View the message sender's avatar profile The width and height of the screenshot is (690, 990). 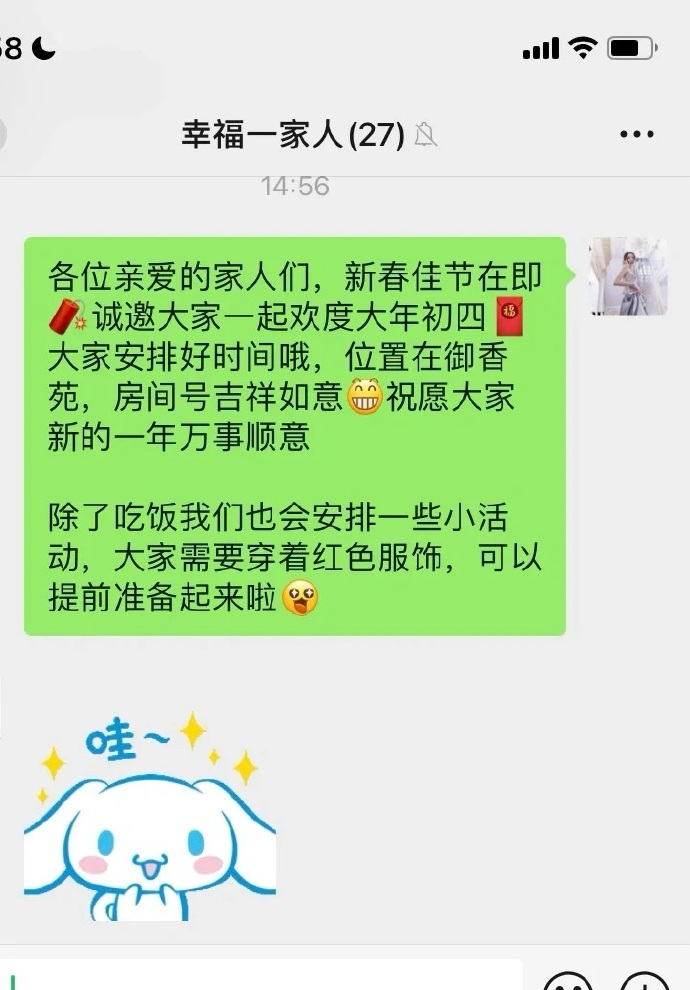point(627,277)
